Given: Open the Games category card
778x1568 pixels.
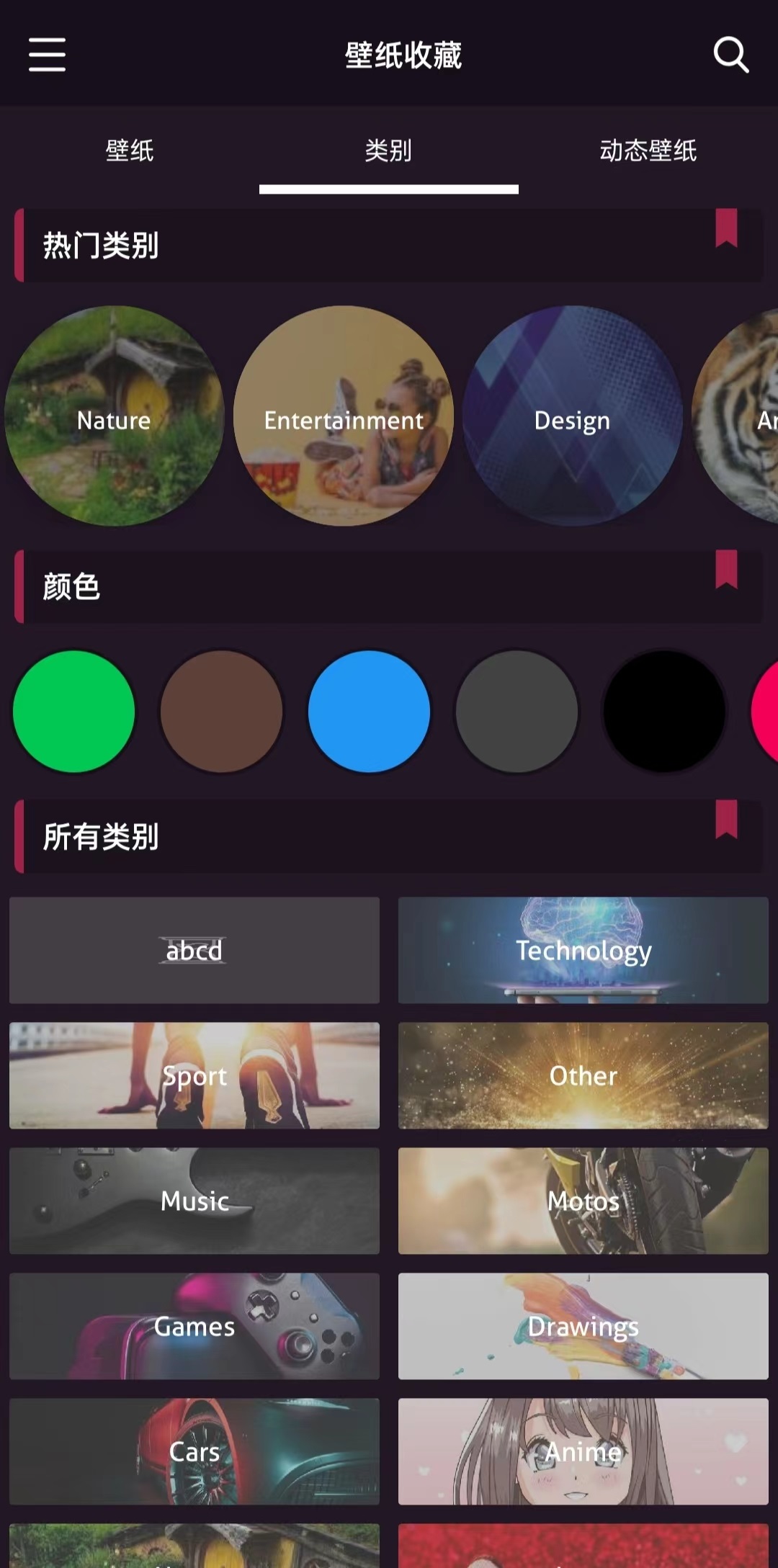Looking at the screenshot, I should click(194, 1326).
